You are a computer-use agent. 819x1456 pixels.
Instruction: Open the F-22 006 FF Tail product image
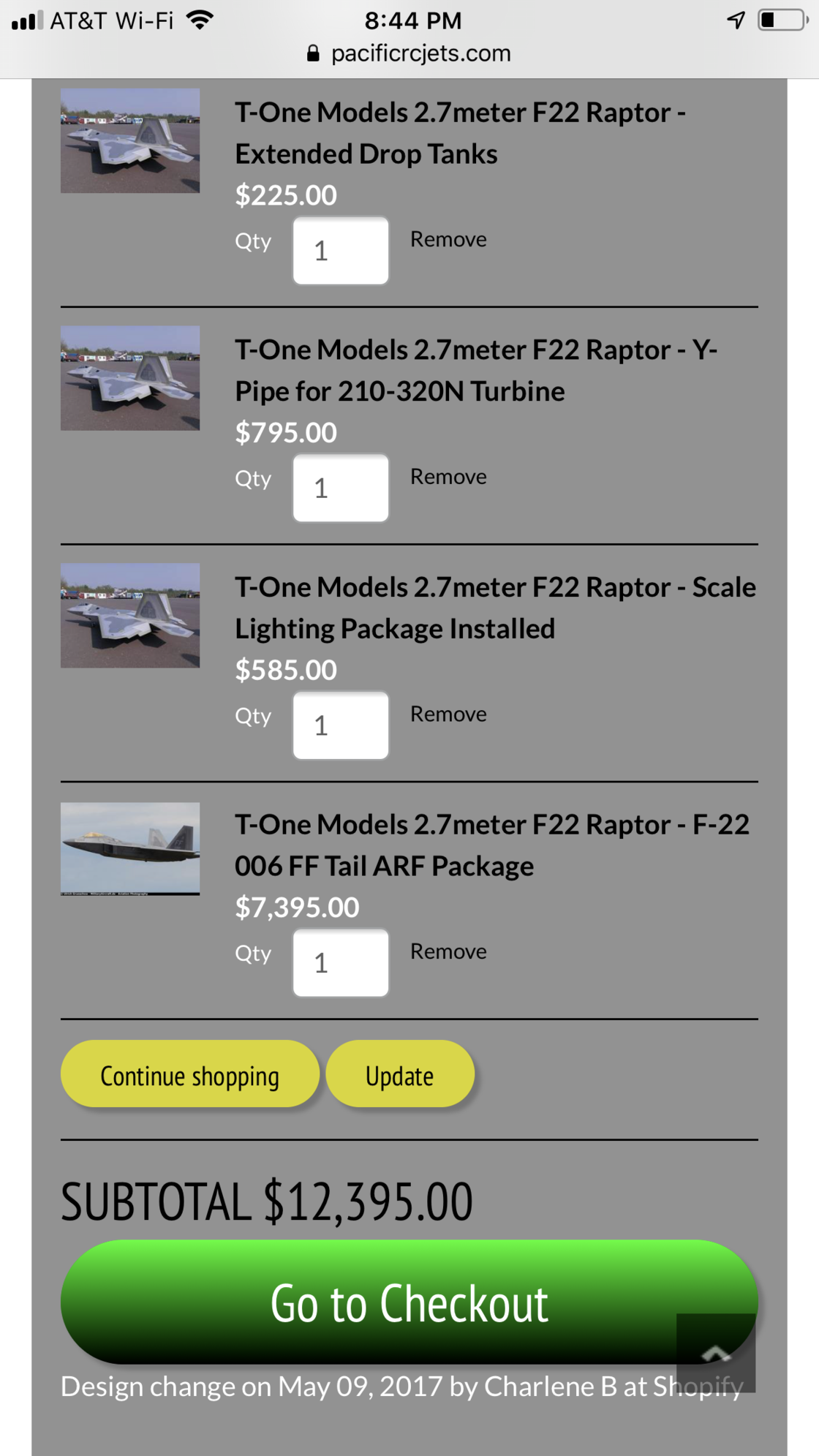(130, 848)
